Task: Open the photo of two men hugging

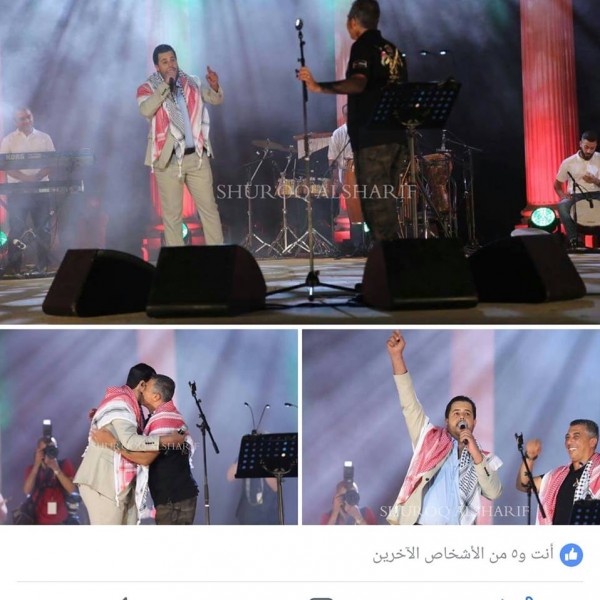Action: (x=148, y=427)
